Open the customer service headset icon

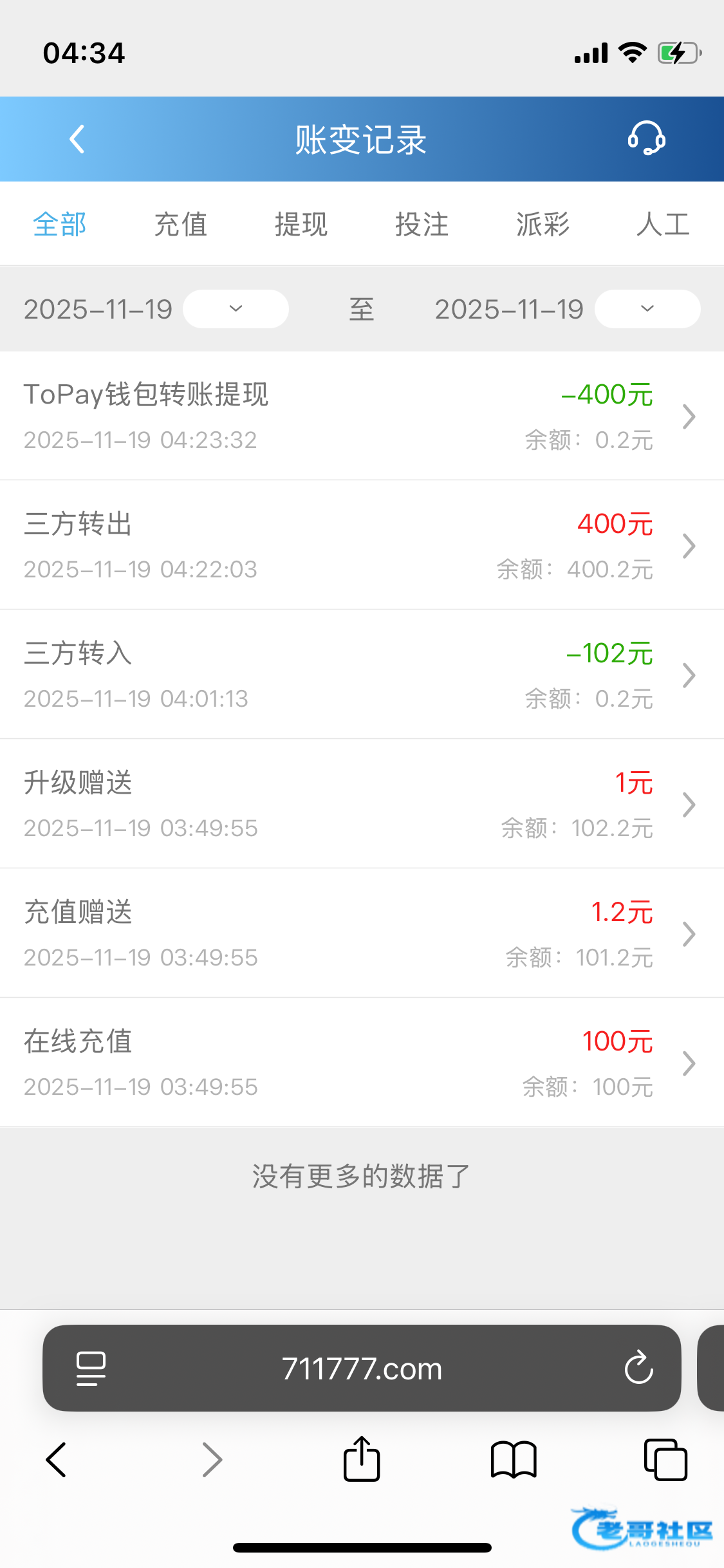[646, 138]
